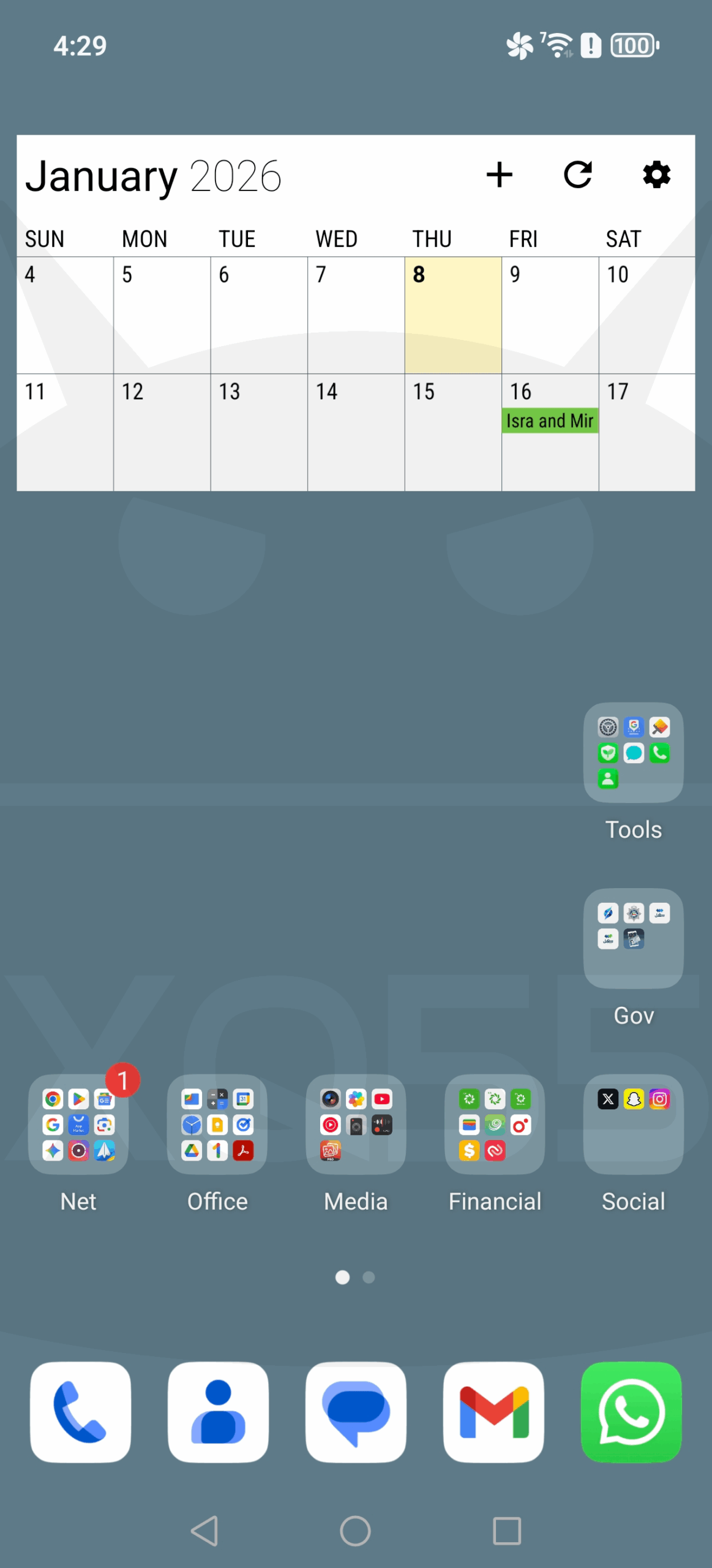Viewport: 712px width, 1568px height.
Task: Refresh the calendar widget
Action: pyautogui.click(x=577, y=175)
